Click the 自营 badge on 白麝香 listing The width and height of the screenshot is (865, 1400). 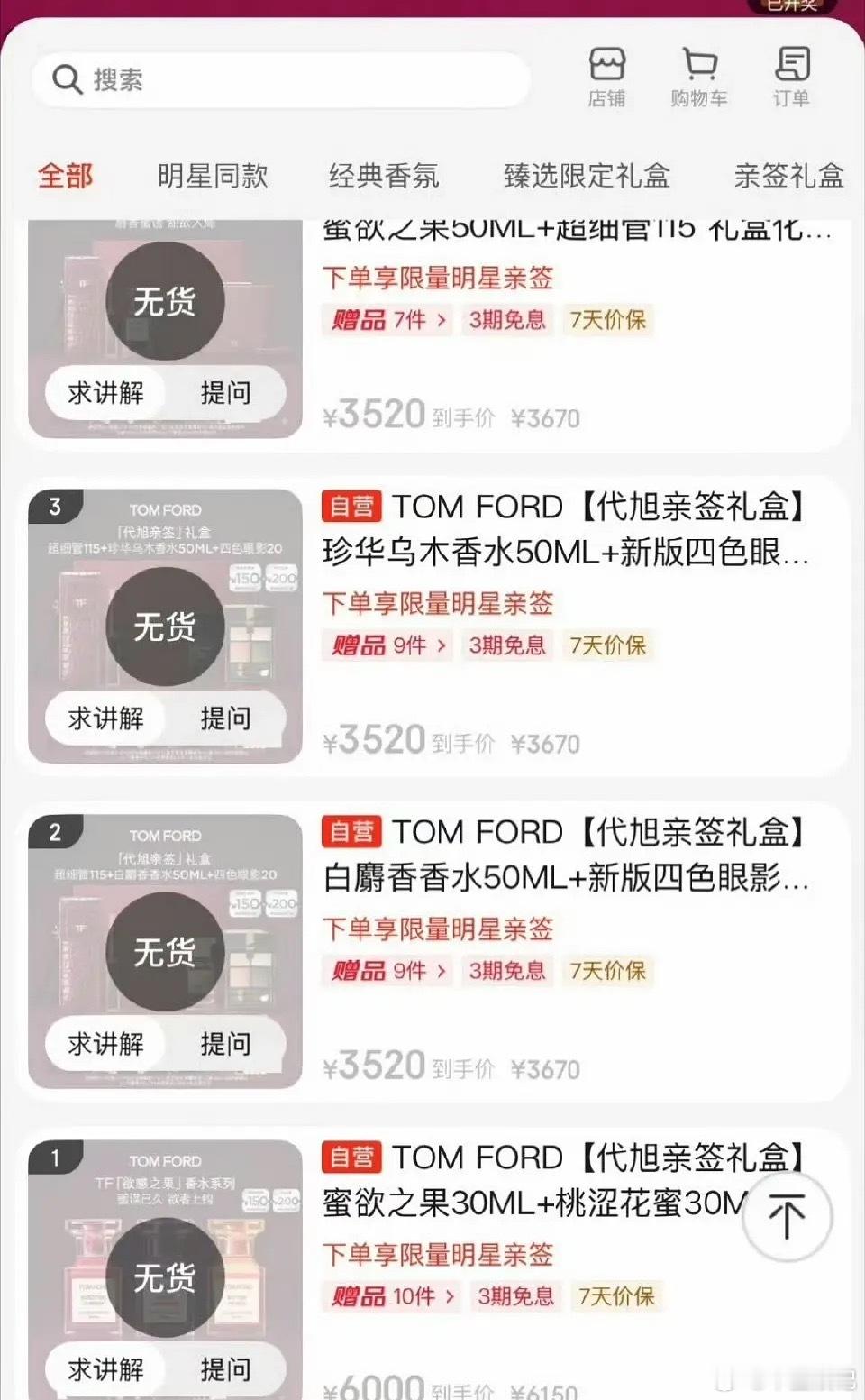tap(352, 832)
